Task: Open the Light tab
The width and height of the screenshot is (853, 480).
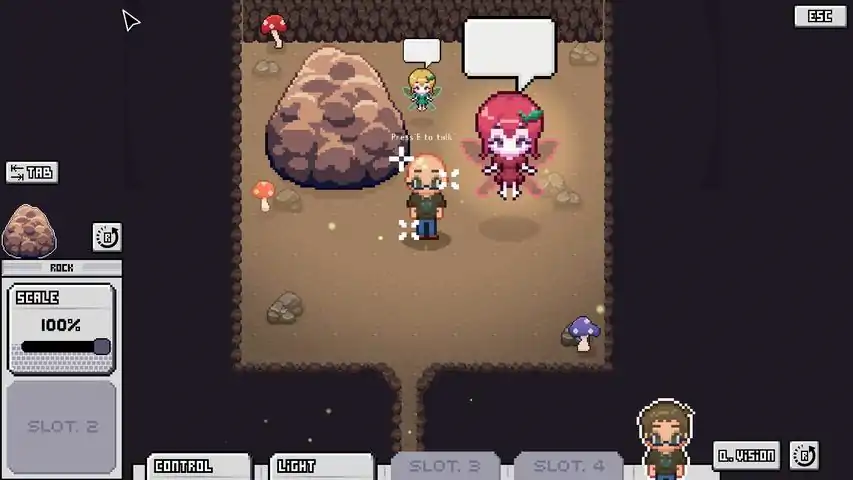Action: point(320,466)
